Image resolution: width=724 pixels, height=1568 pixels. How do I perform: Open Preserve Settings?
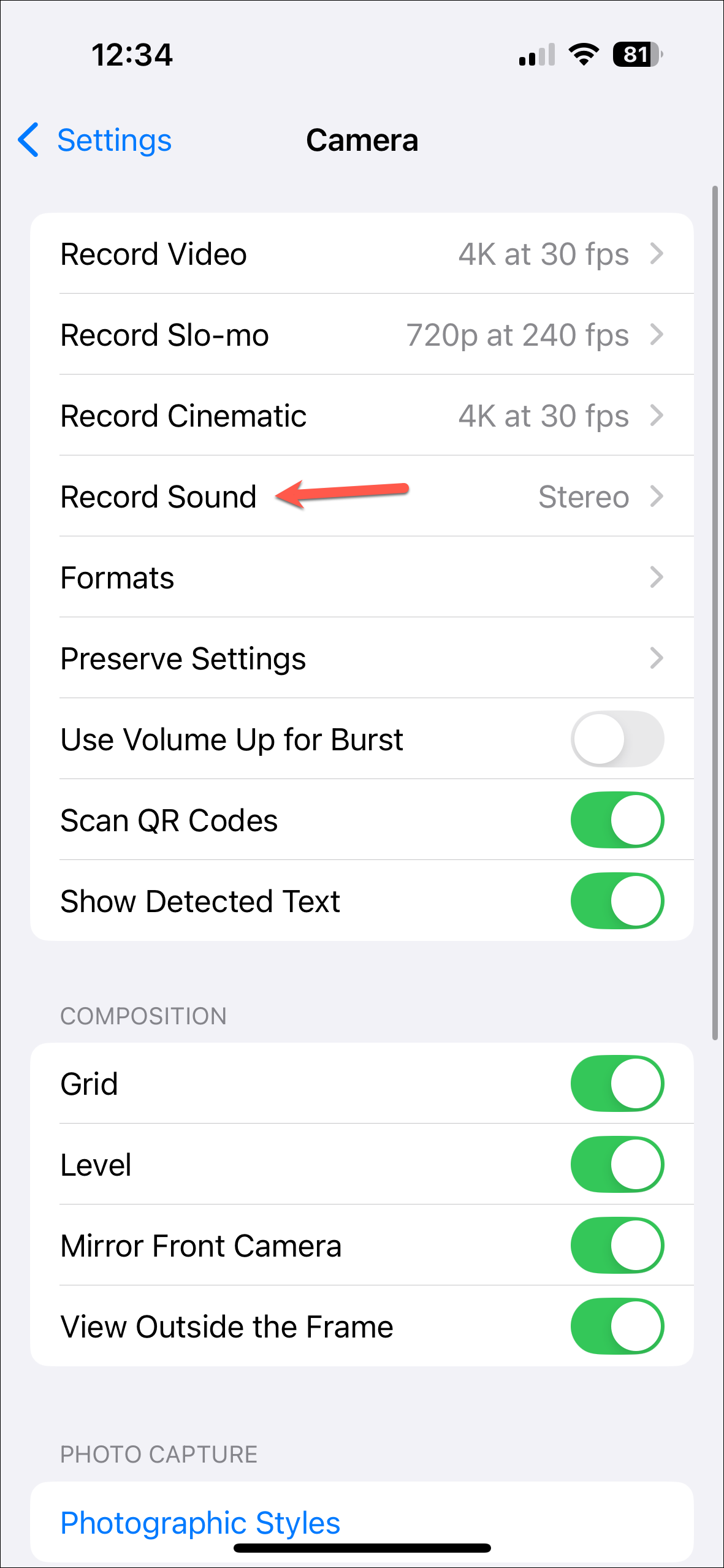362,658
